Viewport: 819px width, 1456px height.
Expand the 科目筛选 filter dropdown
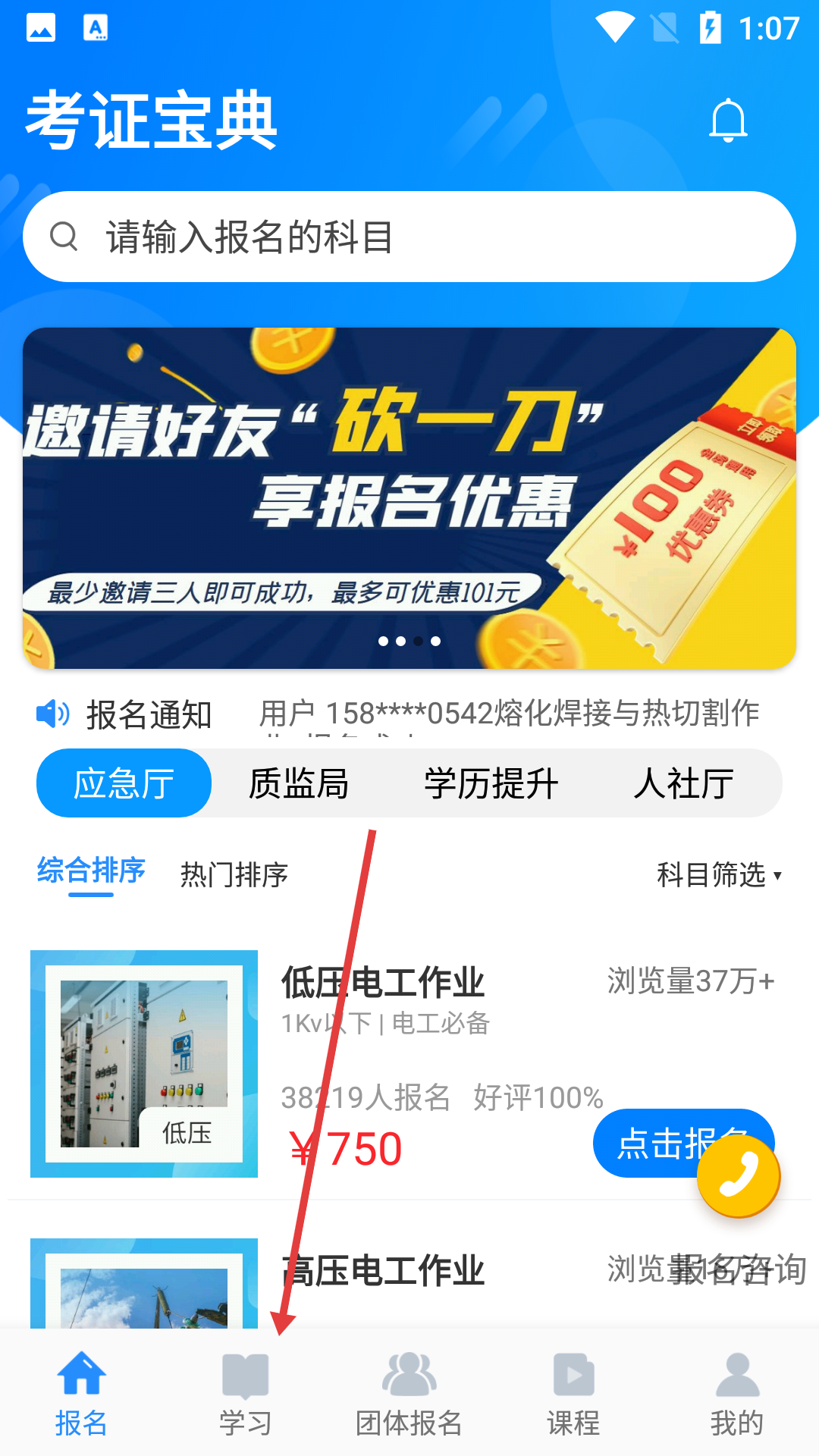[718, 874]
